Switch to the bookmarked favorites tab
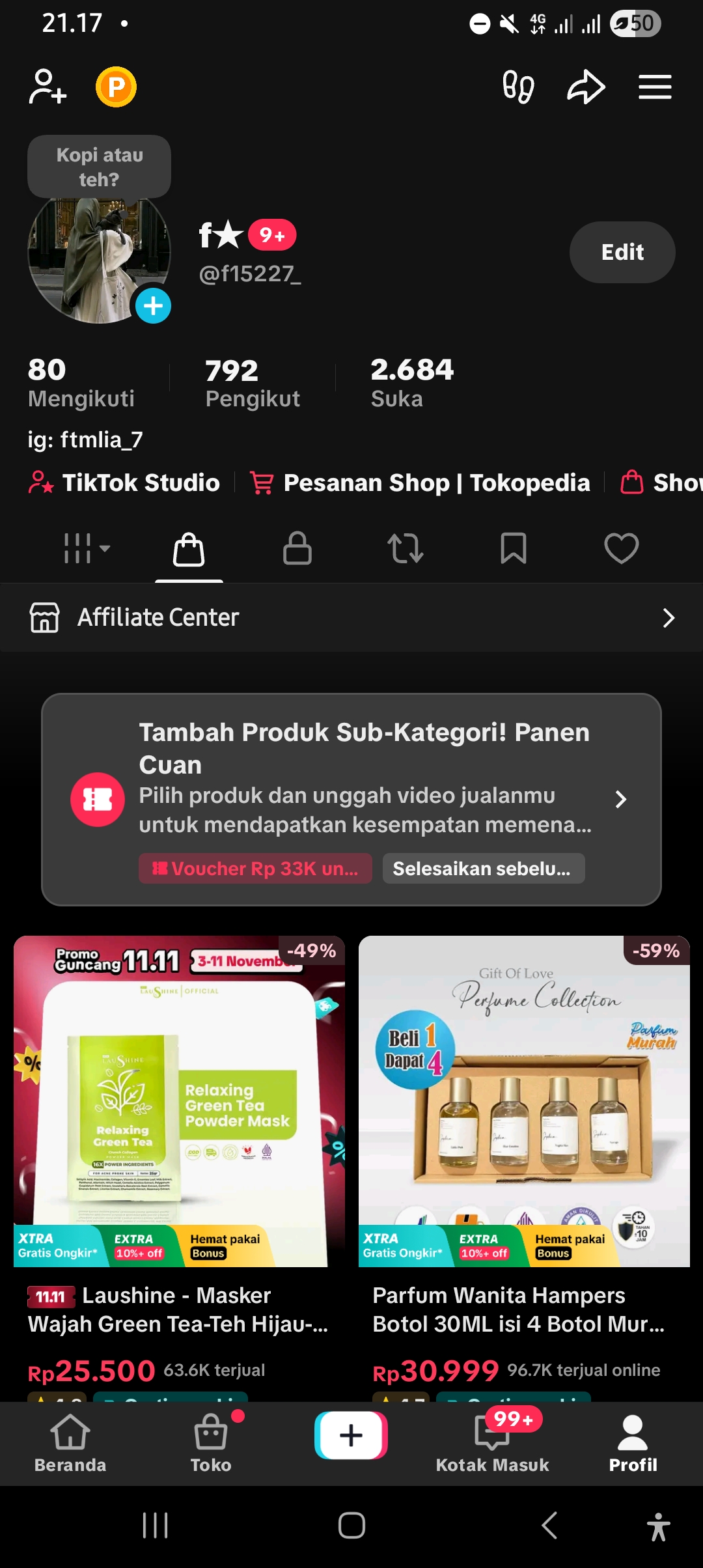 [514, 548]
